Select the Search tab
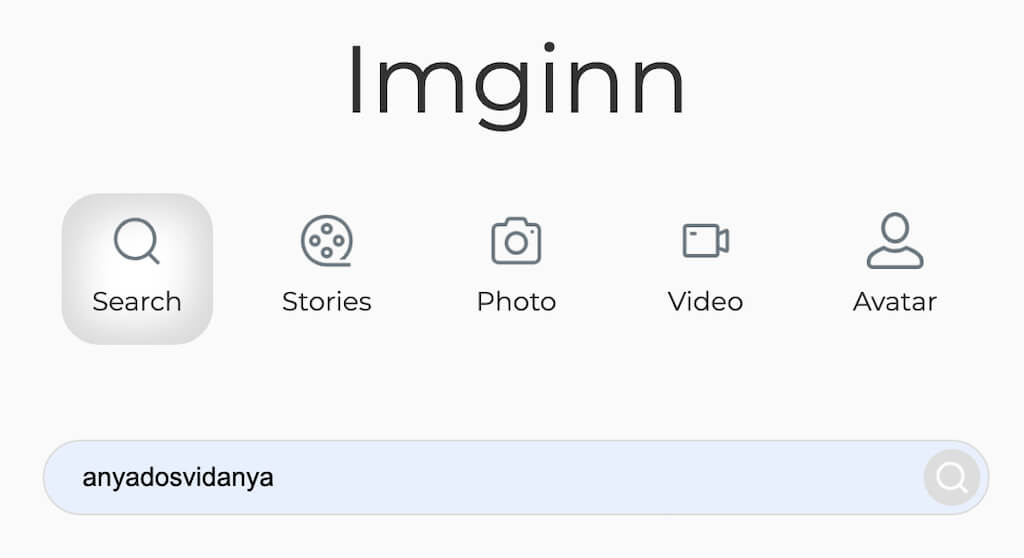Viewport: 1024px width, 558px height. click(x=137, y=268)
